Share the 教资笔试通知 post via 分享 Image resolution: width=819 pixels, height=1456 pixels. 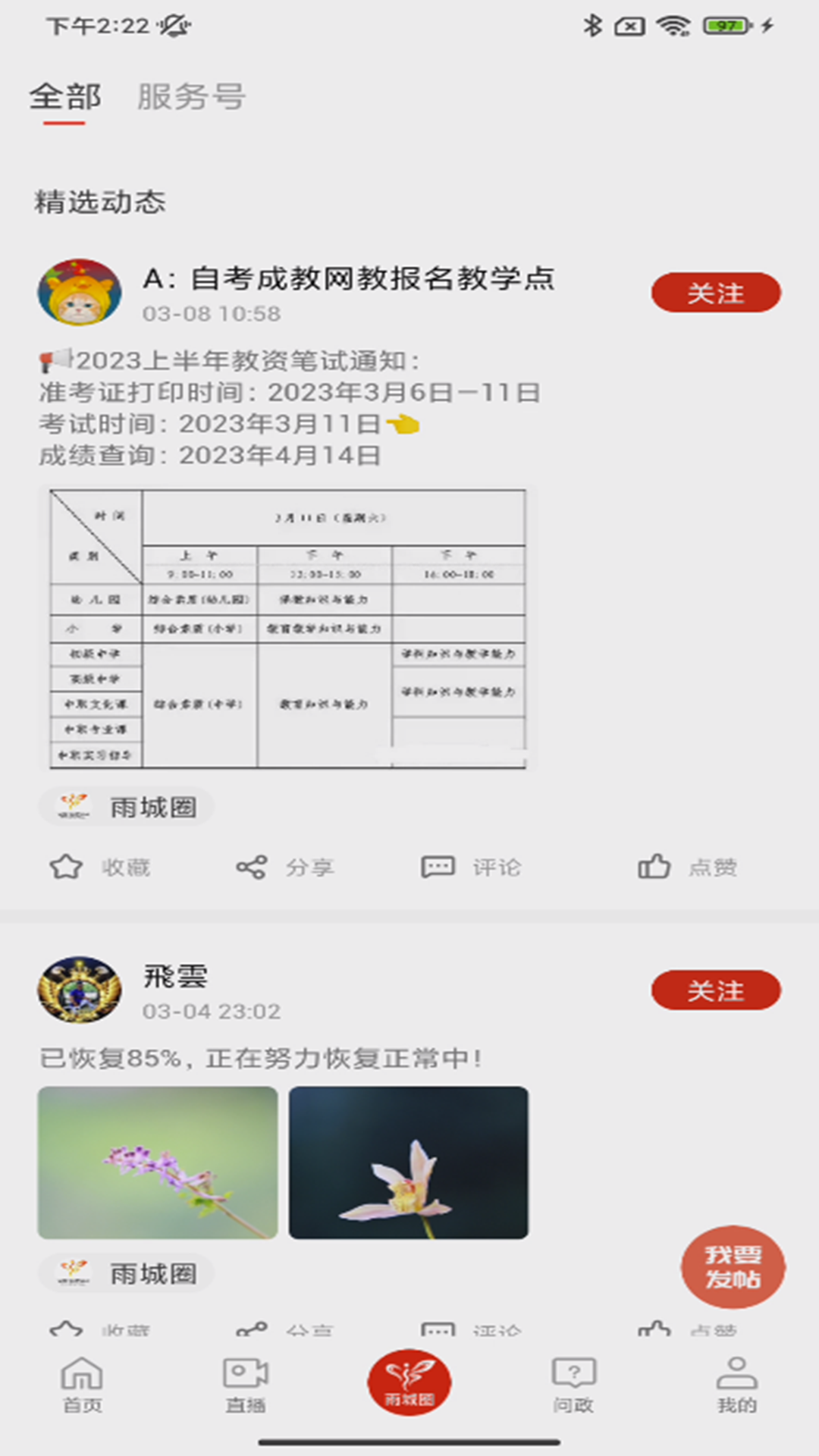click(x=284, y=867)
